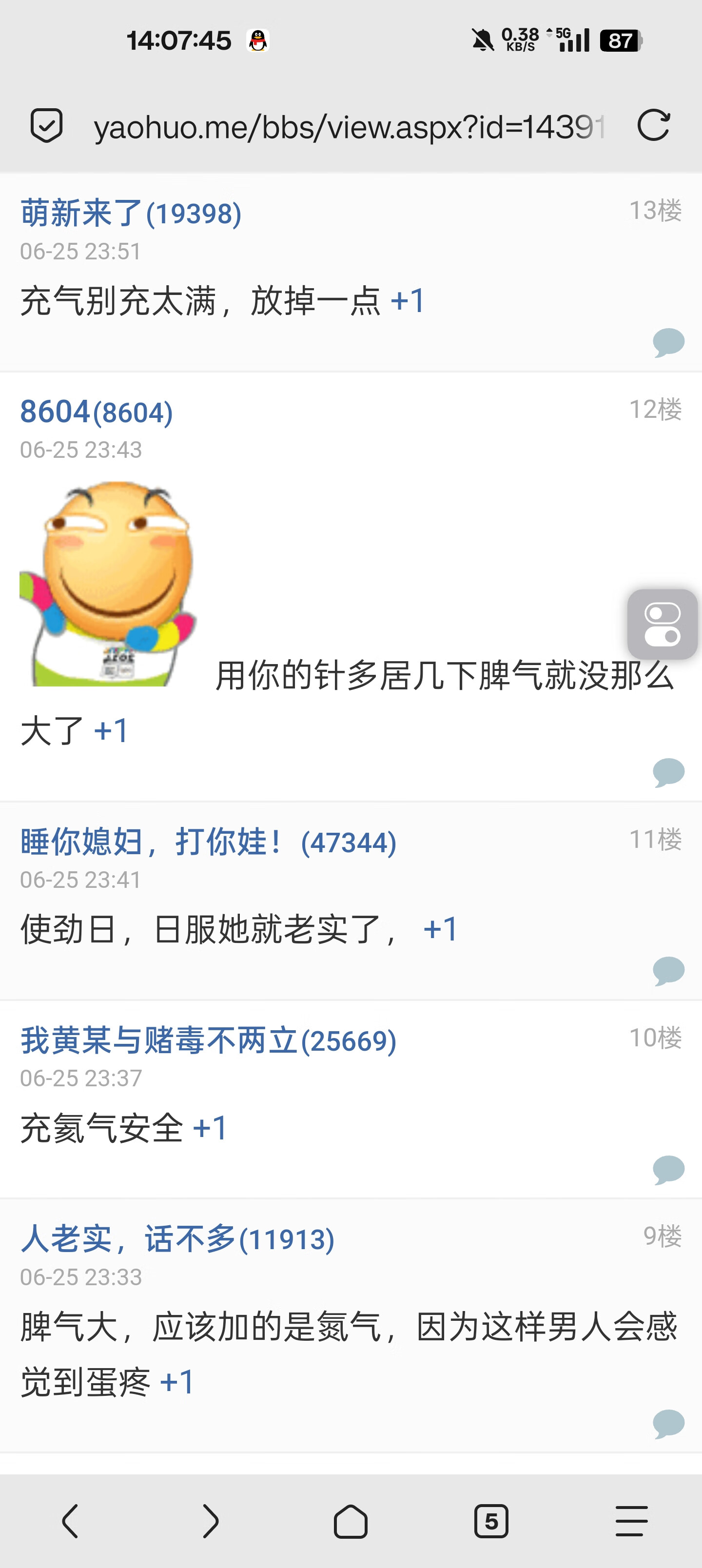702x1568 pixels.
Task: Tap +1 on the 11楼 comment
Action: pos(440,929)
